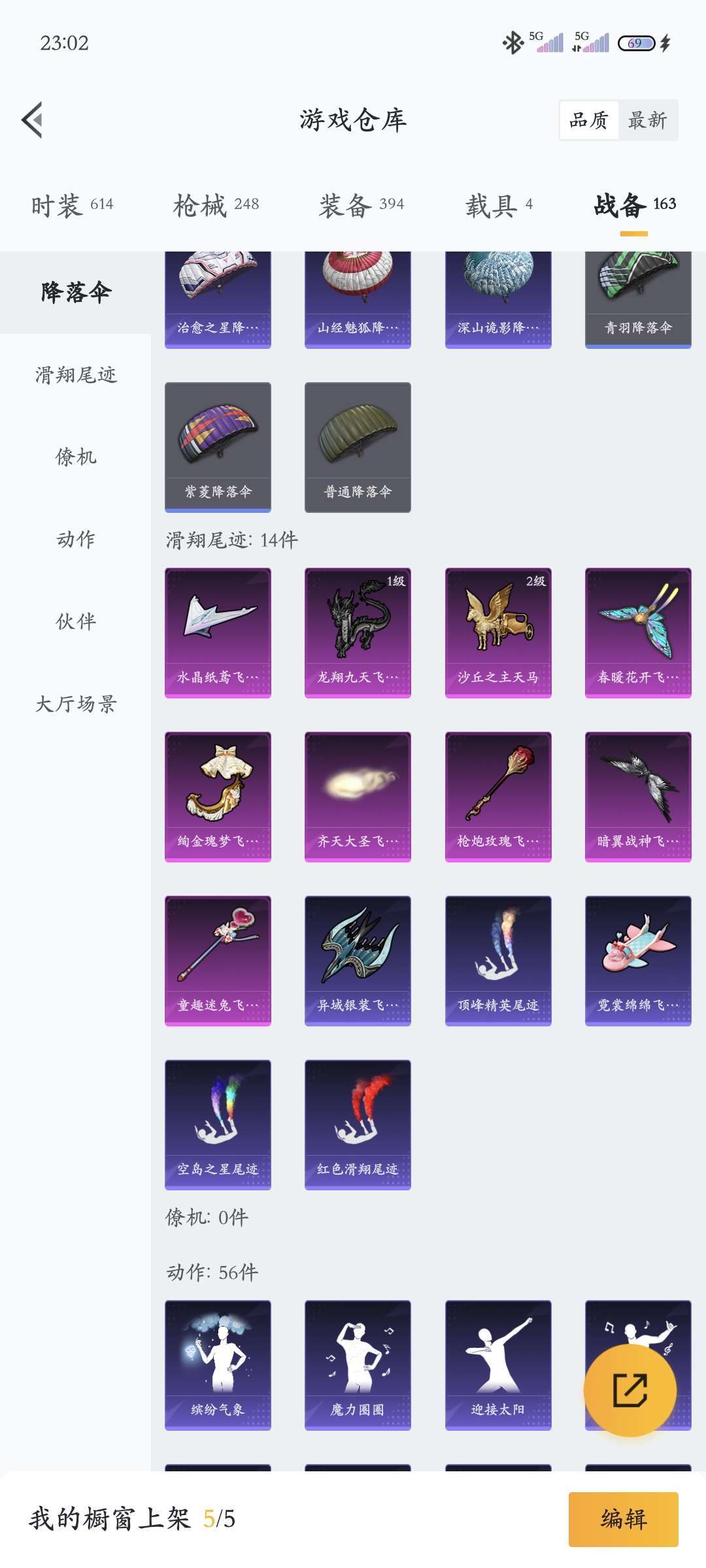Go back using the top-left arrow

click(x=32, y=120)
